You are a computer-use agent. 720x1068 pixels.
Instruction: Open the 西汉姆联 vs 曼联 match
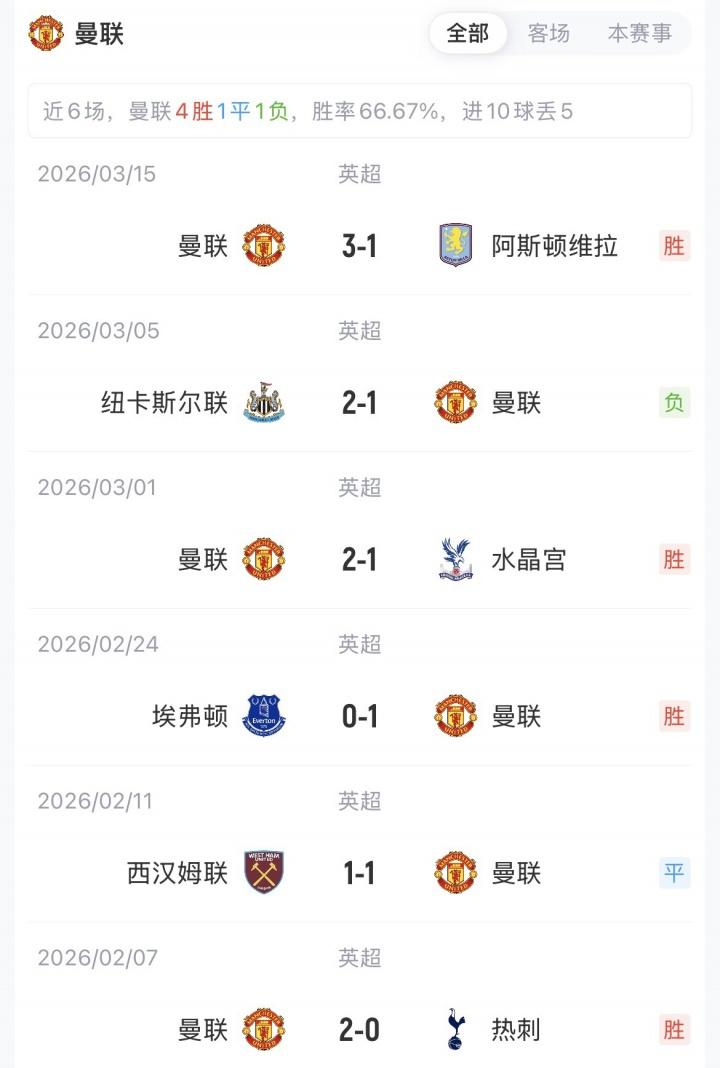(359, 873)
